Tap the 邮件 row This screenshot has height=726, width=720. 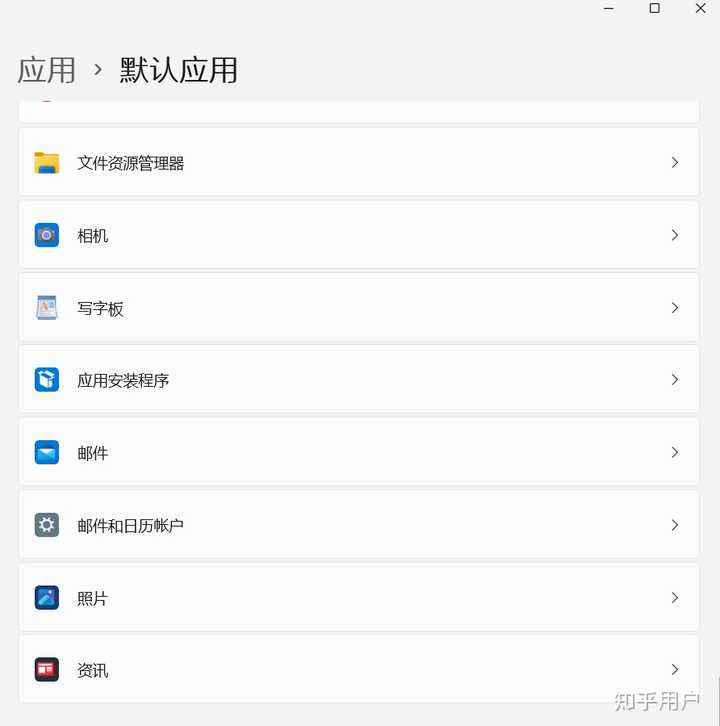[358, 453]
